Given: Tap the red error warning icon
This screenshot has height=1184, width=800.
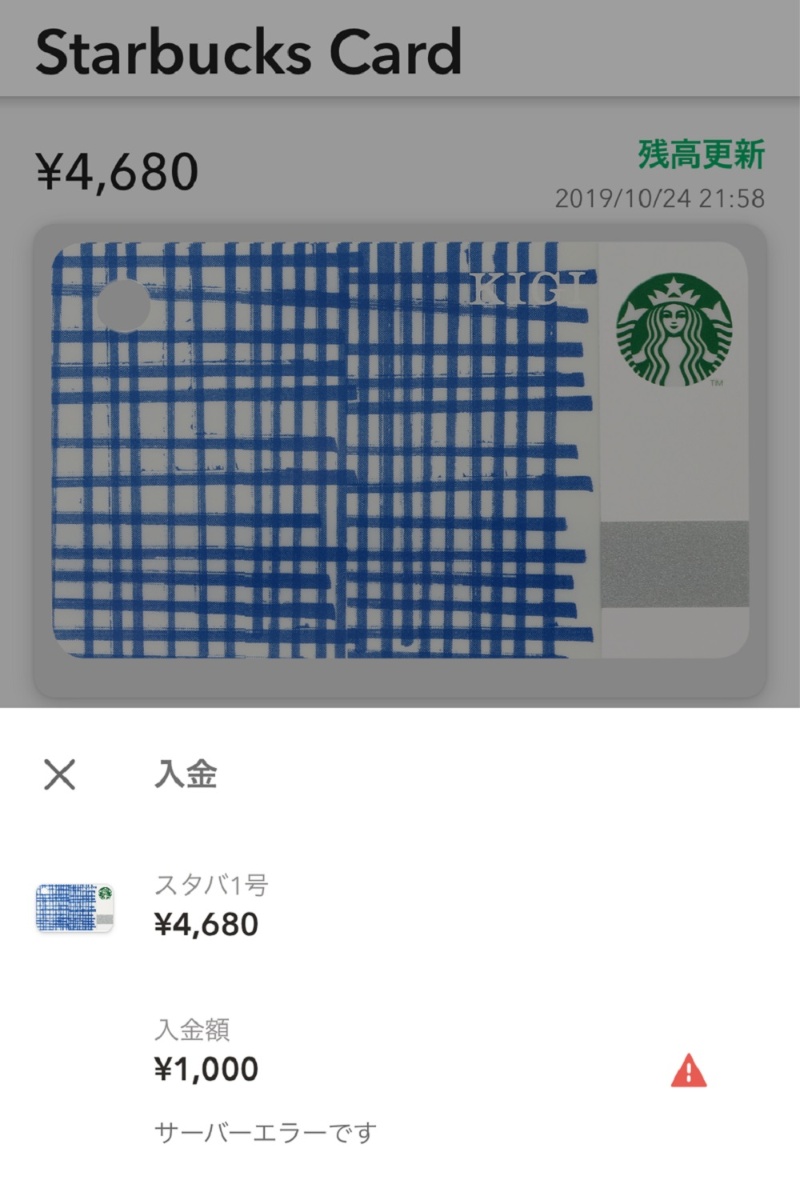Looking at the screenshot, I should coord(688,1072).
